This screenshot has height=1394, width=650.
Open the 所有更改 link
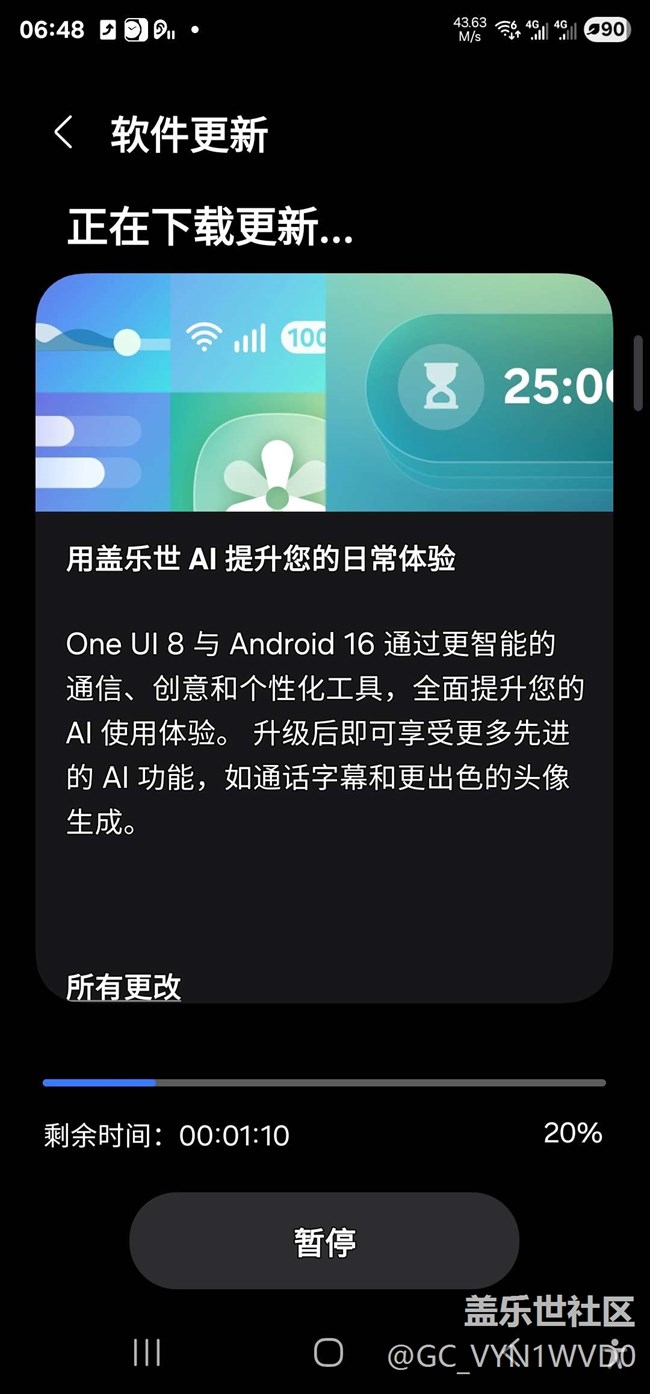tap(123, 987)
